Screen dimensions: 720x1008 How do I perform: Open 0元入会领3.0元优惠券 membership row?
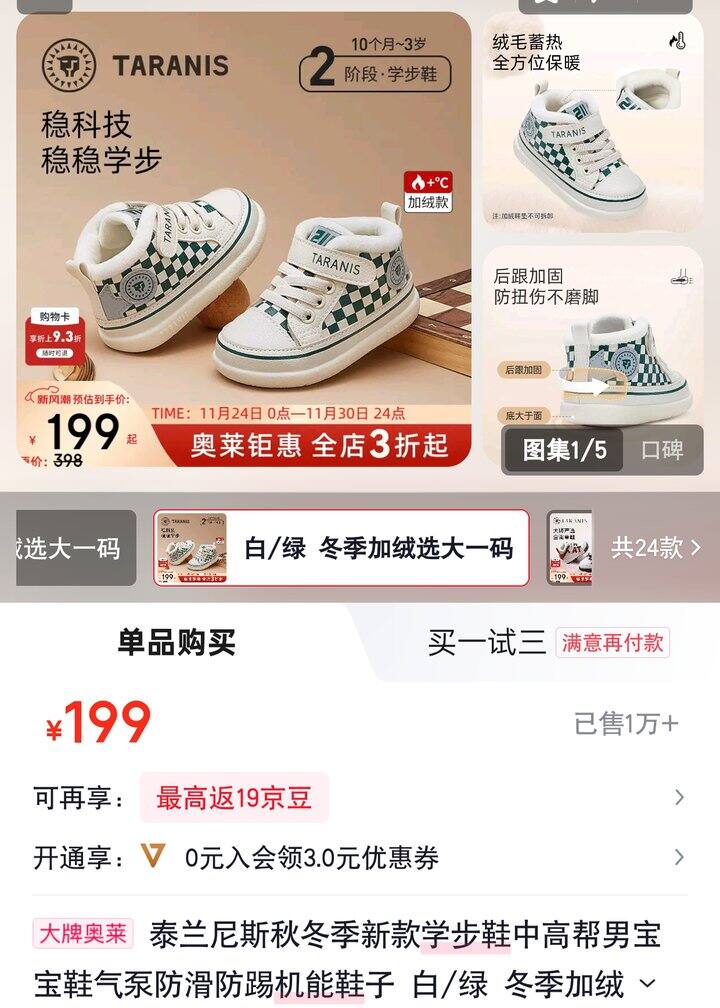coord(360,857)
